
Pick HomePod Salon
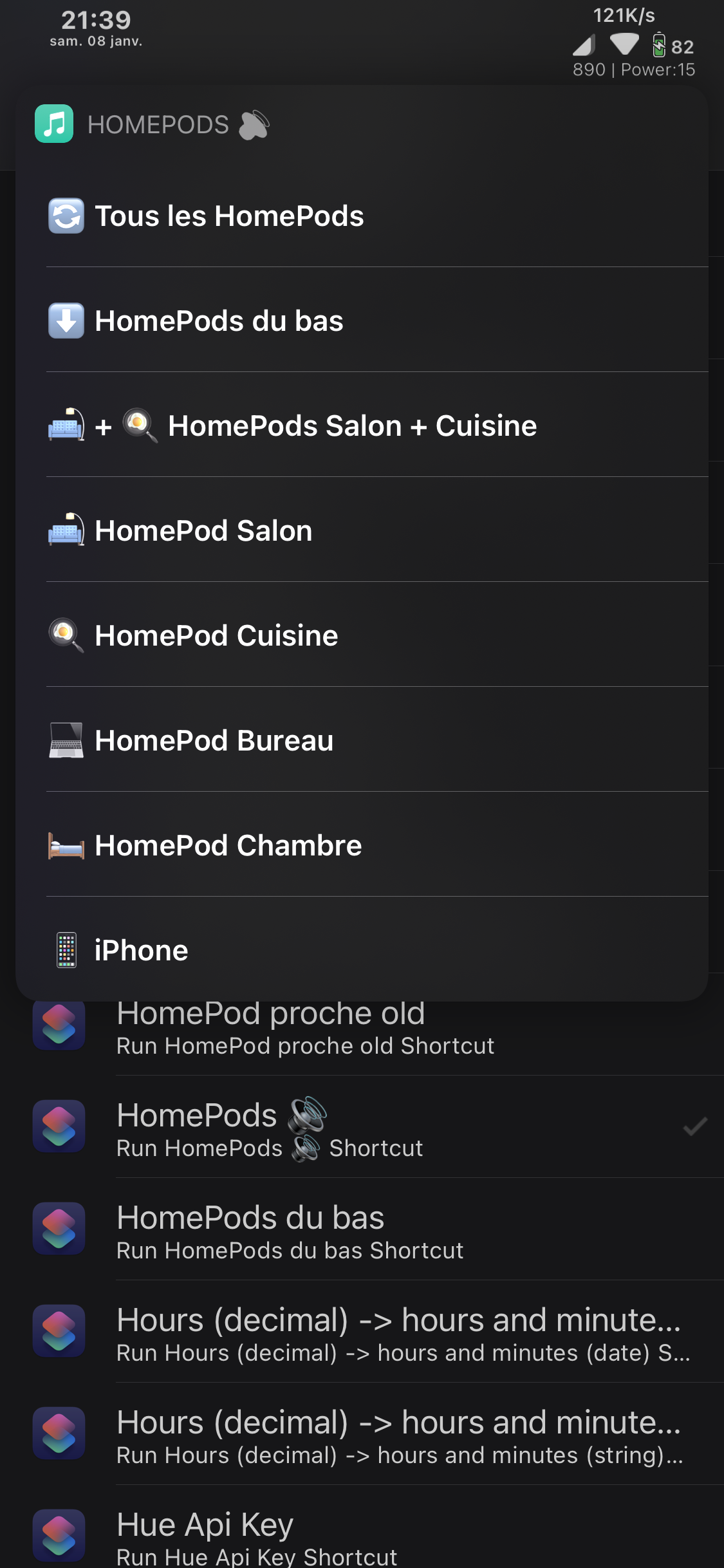[x=362, y=530]
